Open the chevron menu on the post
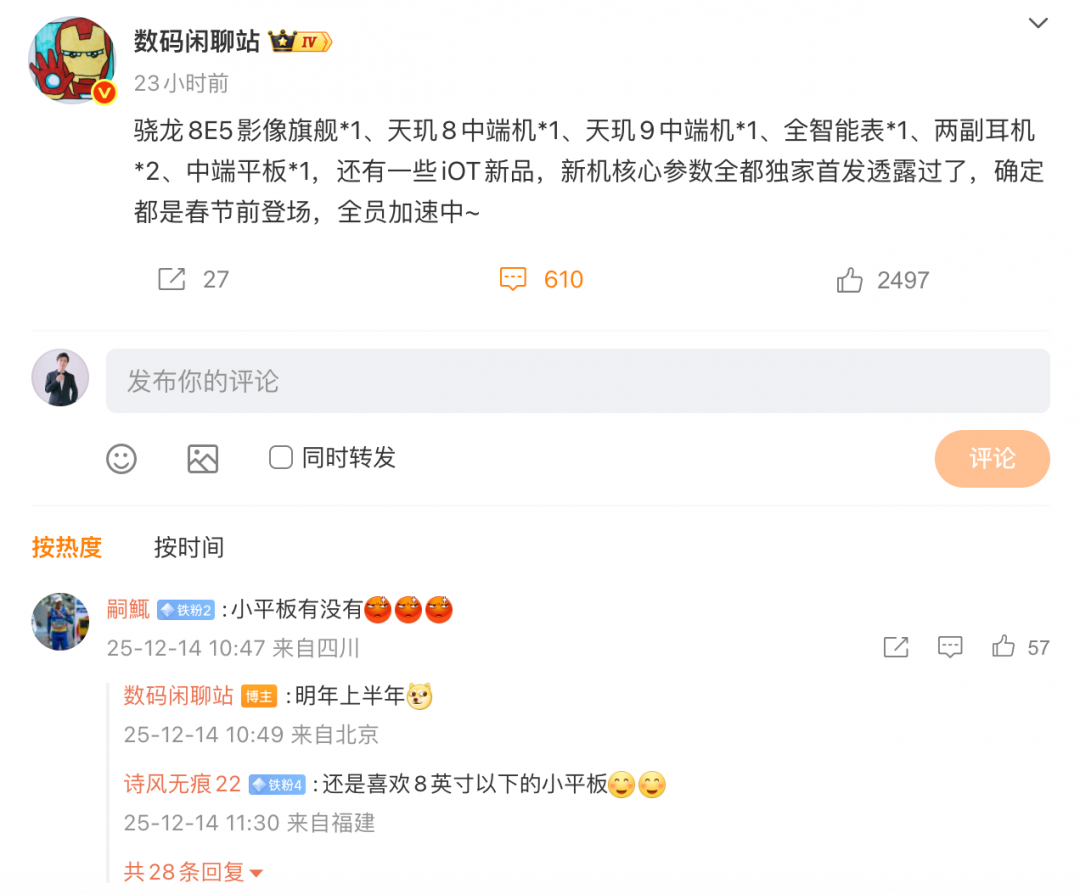 pyautogui.click(x=1038, y=23)
